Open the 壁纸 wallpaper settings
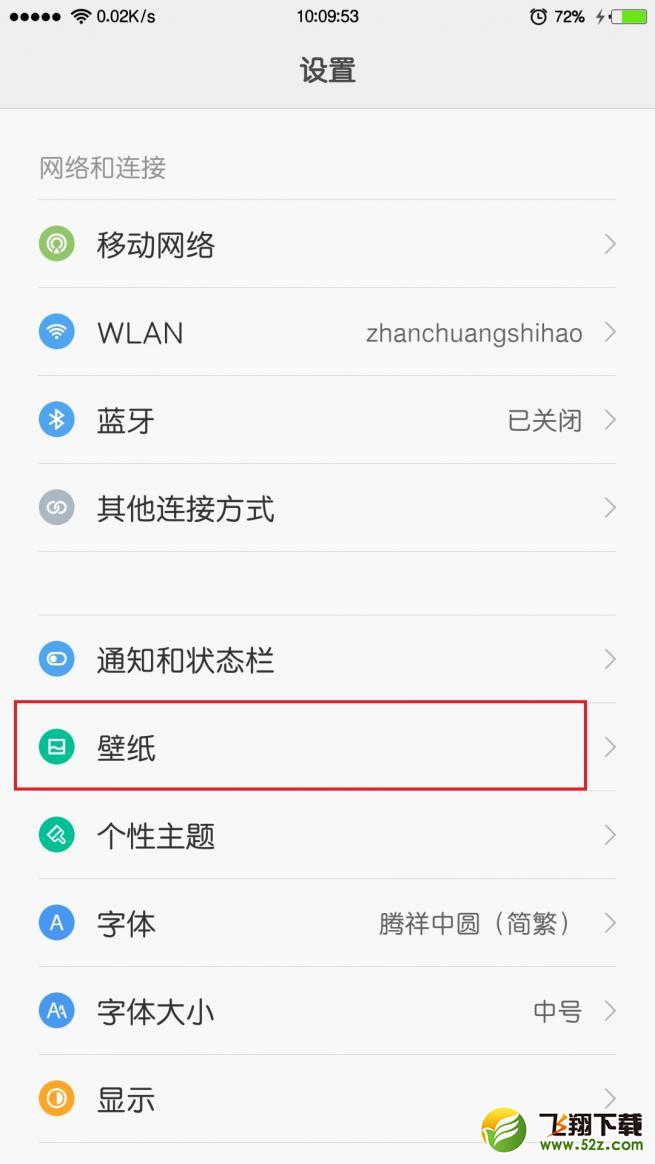The width and height of the screenshot is (655, 1164). coord(328,747)
